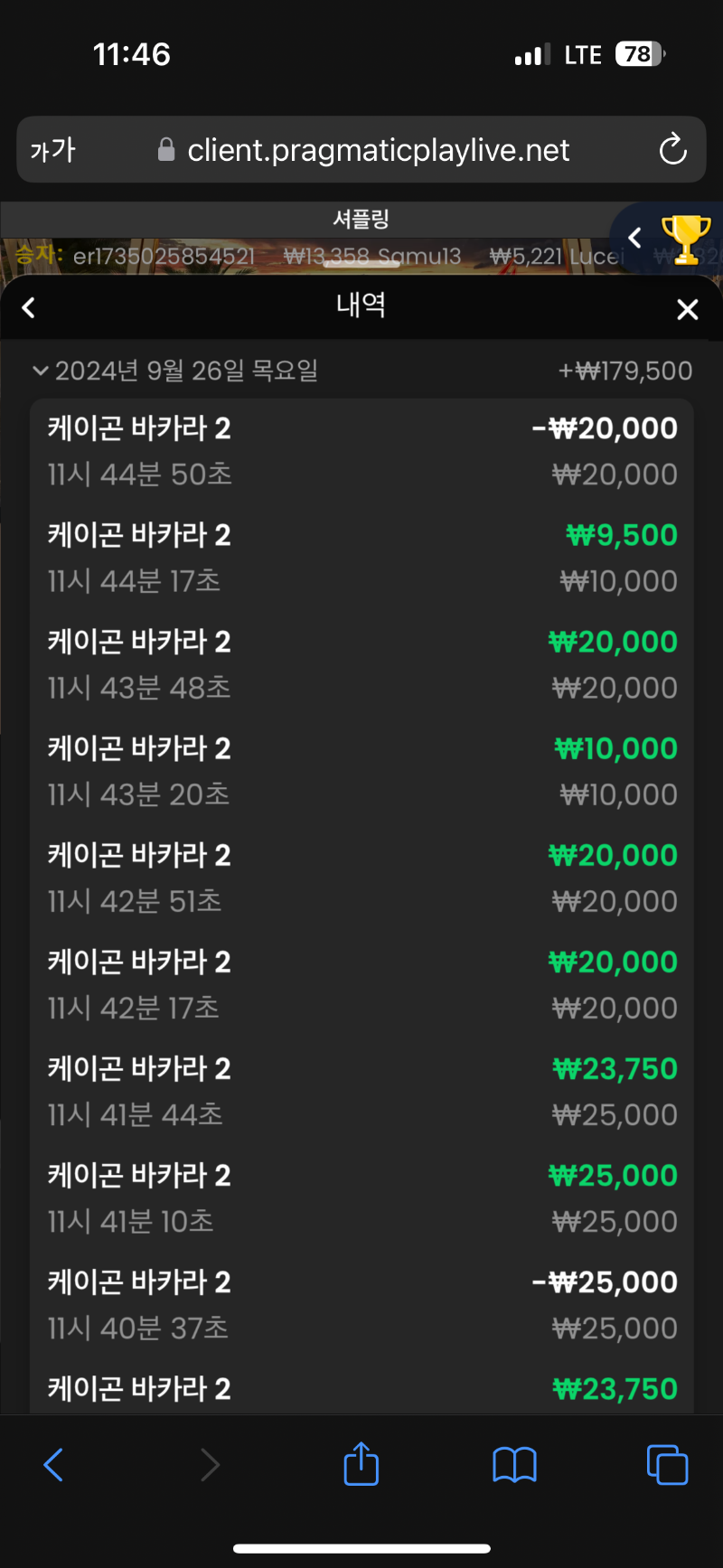Open the 11시 42분 51초 bet entry

361,878
